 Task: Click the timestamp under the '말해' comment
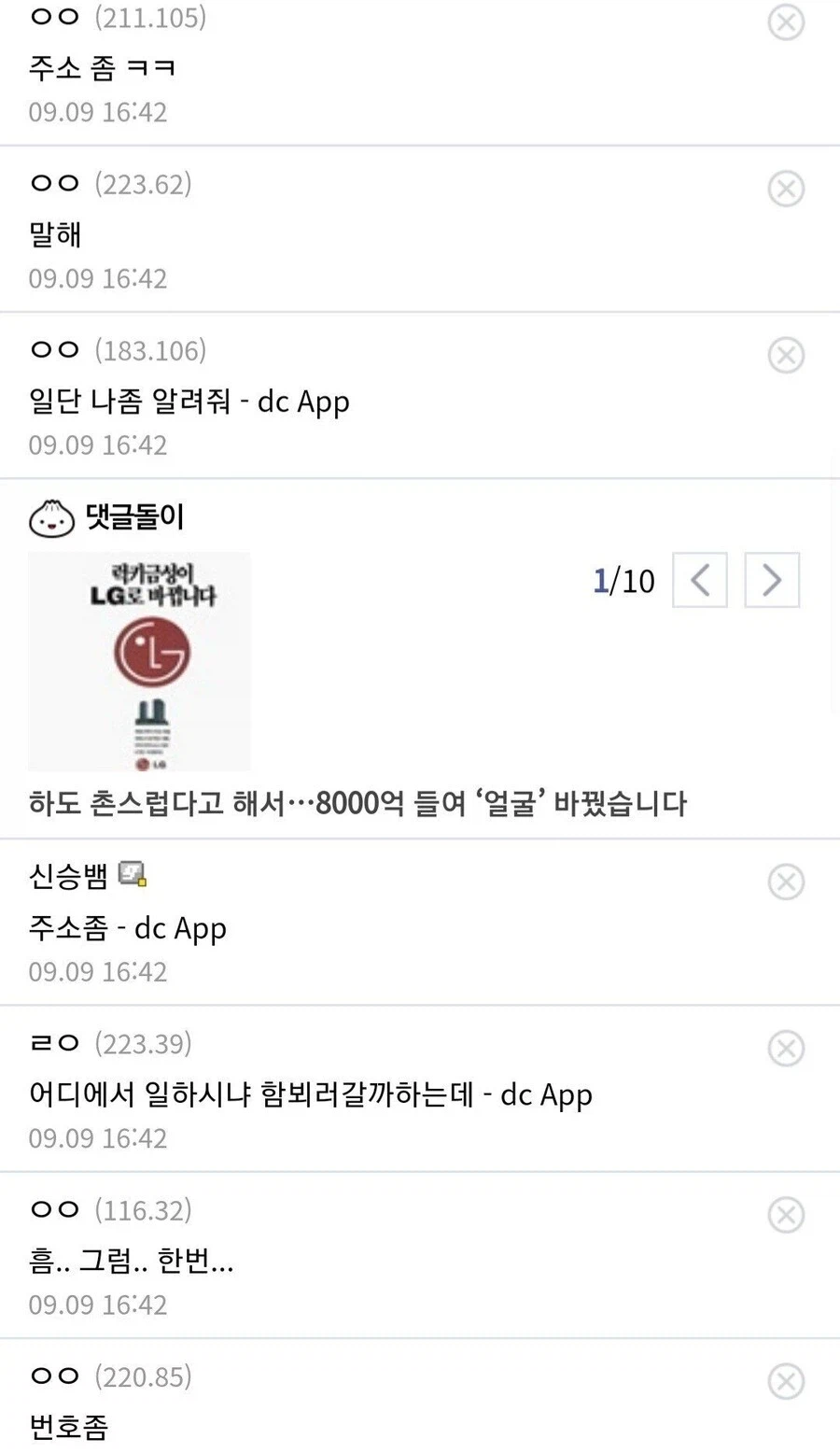click(98, 278)
